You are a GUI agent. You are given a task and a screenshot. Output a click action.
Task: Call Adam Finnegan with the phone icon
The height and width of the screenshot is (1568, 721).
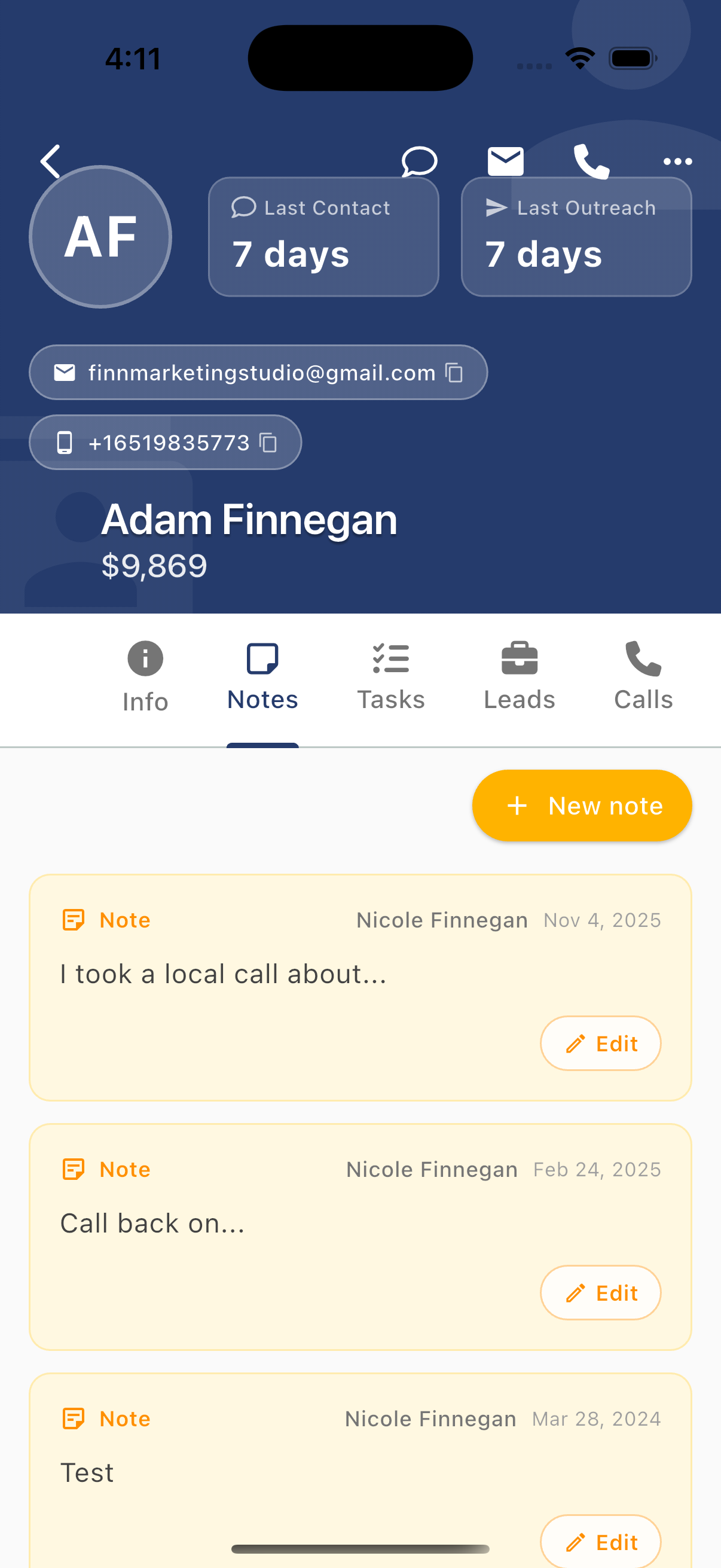pyautogui.click(x=591, y=161)
